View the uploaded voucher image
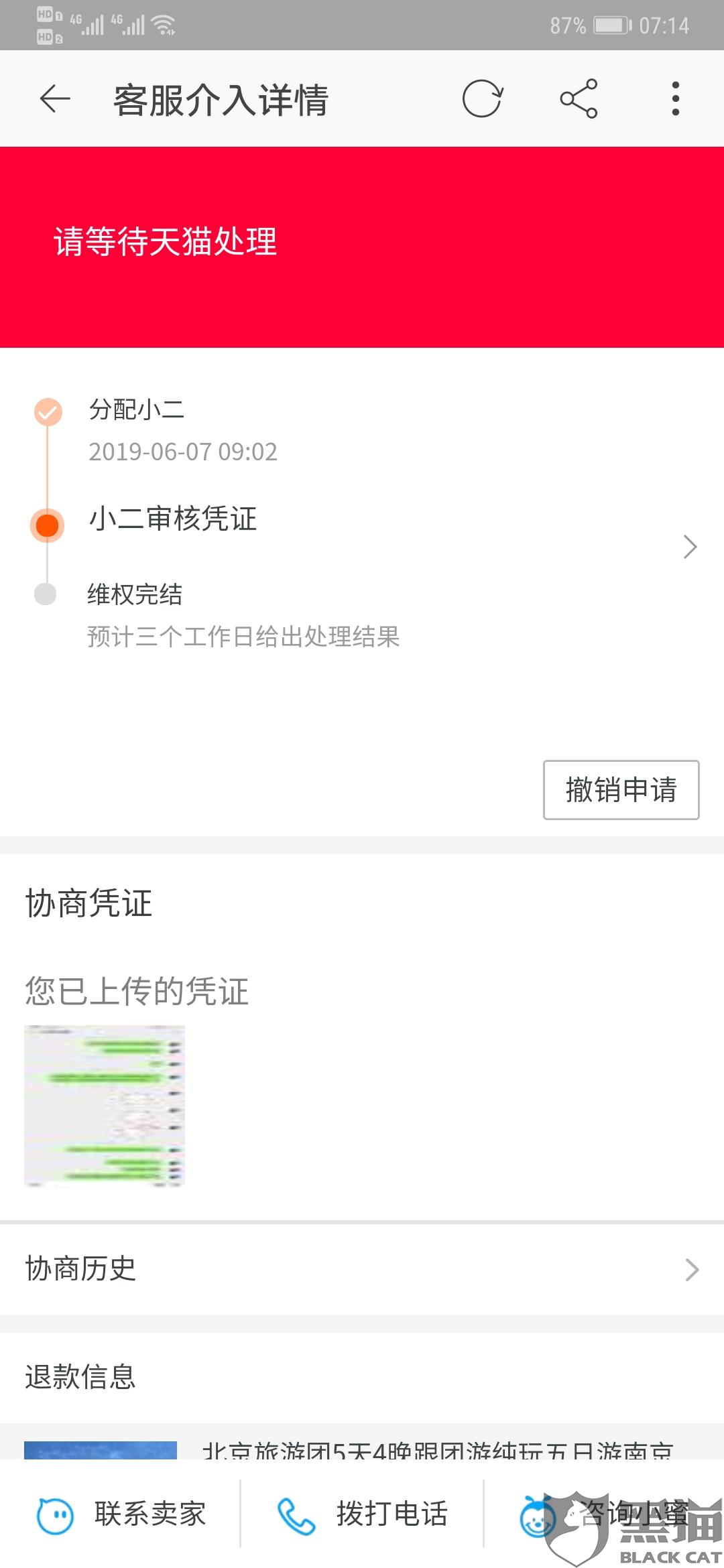 click(105, 1106)
